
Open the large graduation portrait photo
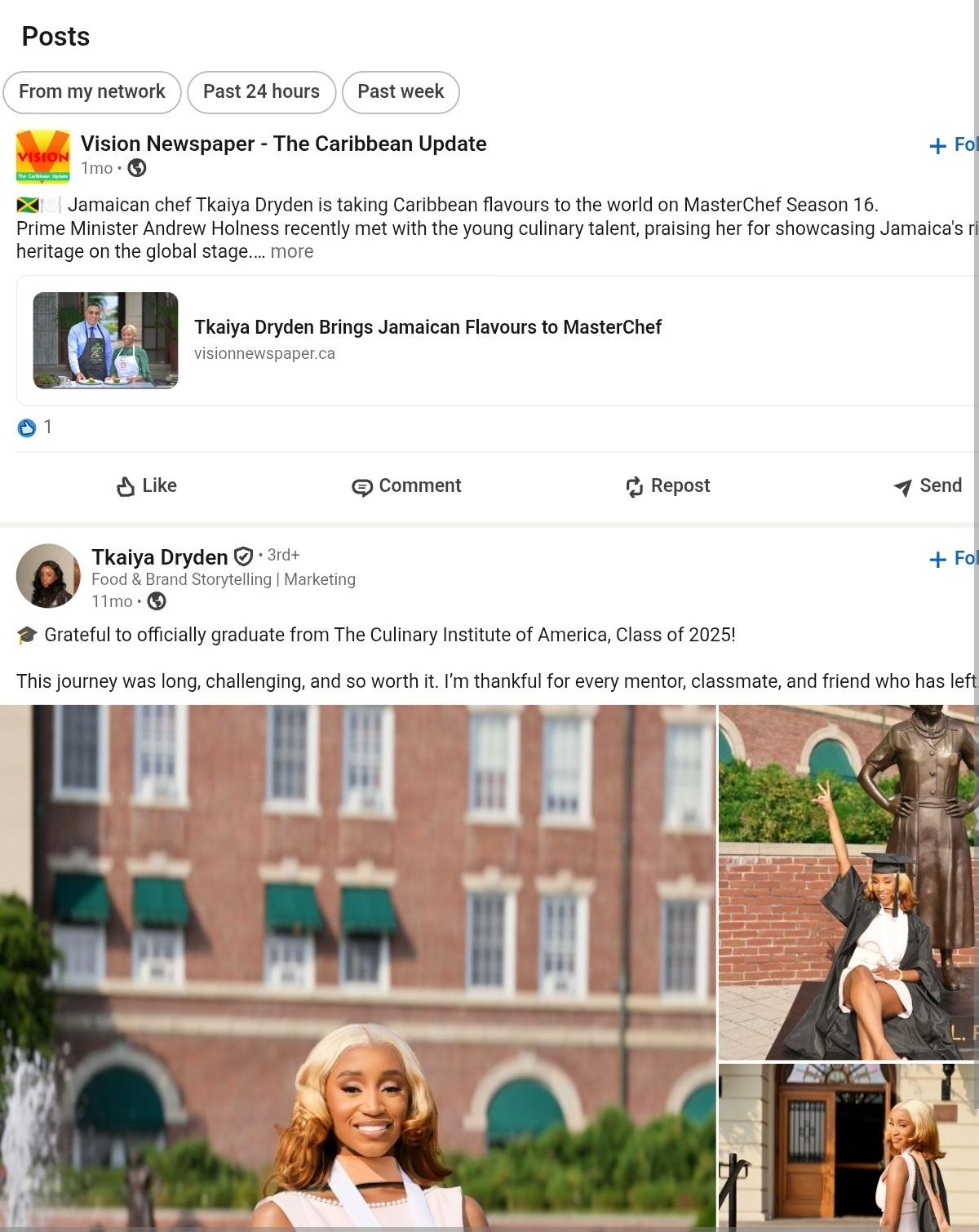[357, 968]
